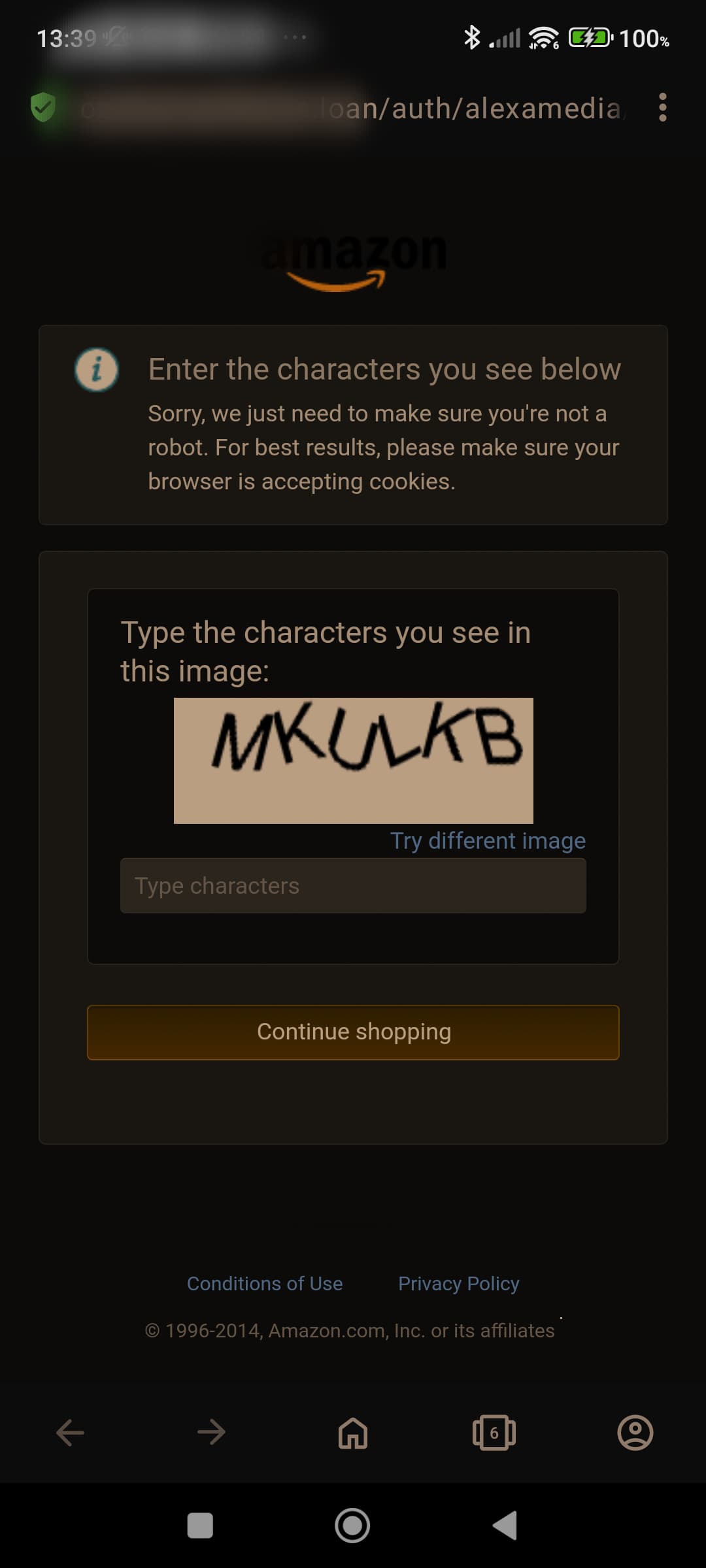706x1568 pixels.
Task: Open the Privacy Policy link
Action: [x=458, y=1283]
